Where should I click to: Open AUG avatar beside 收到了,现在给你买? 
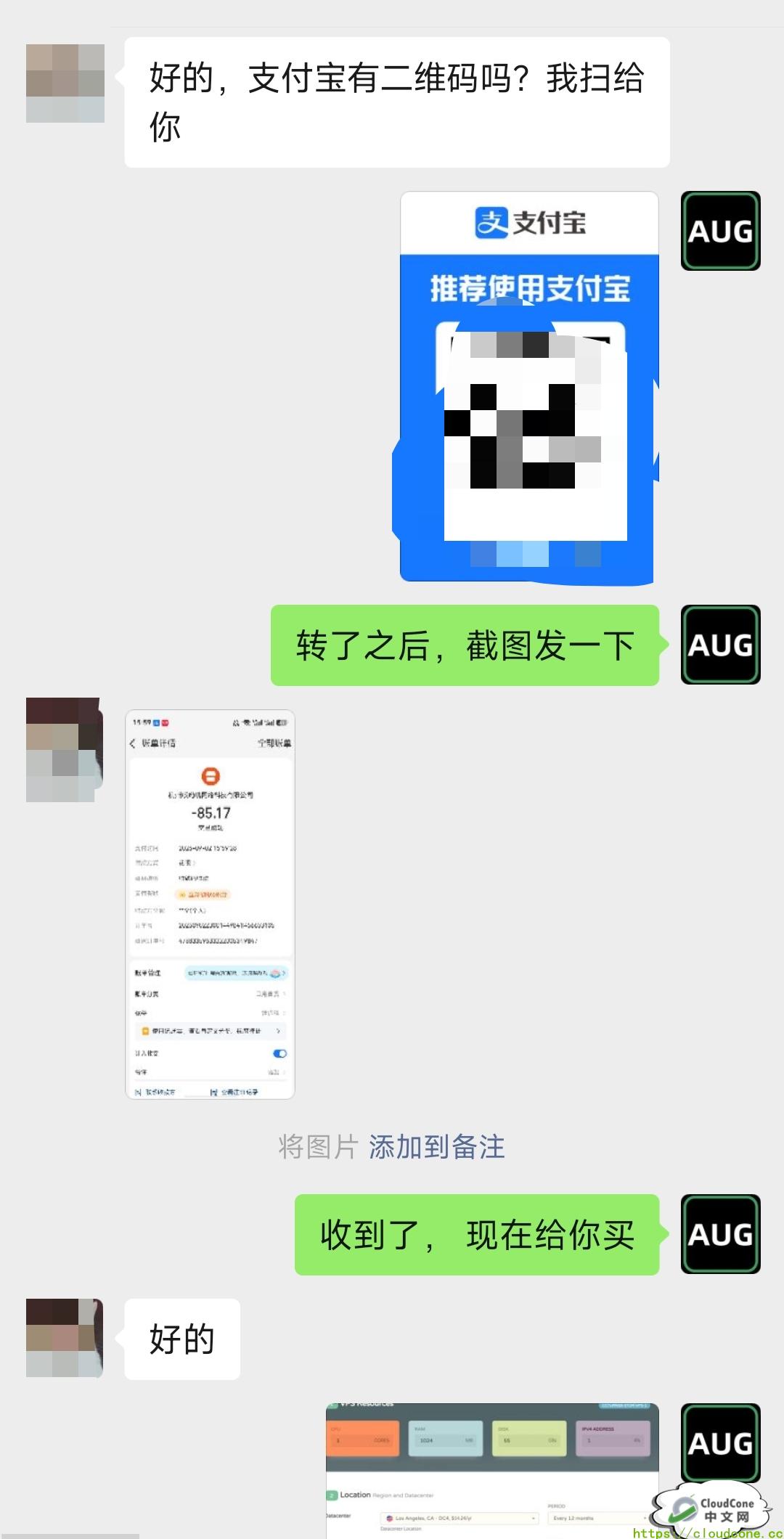pos(721,1234)
